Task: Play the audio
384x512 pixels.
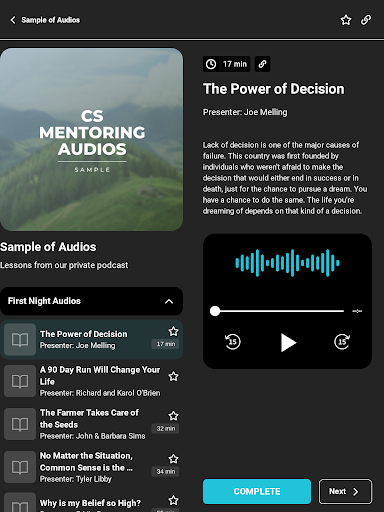Action: 288,342
